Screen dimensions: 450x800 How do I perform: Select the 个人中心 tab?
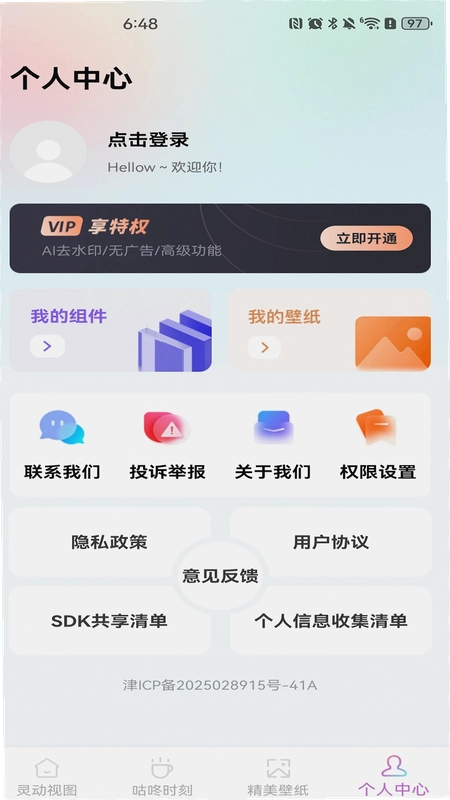click(x=393, y=777)
